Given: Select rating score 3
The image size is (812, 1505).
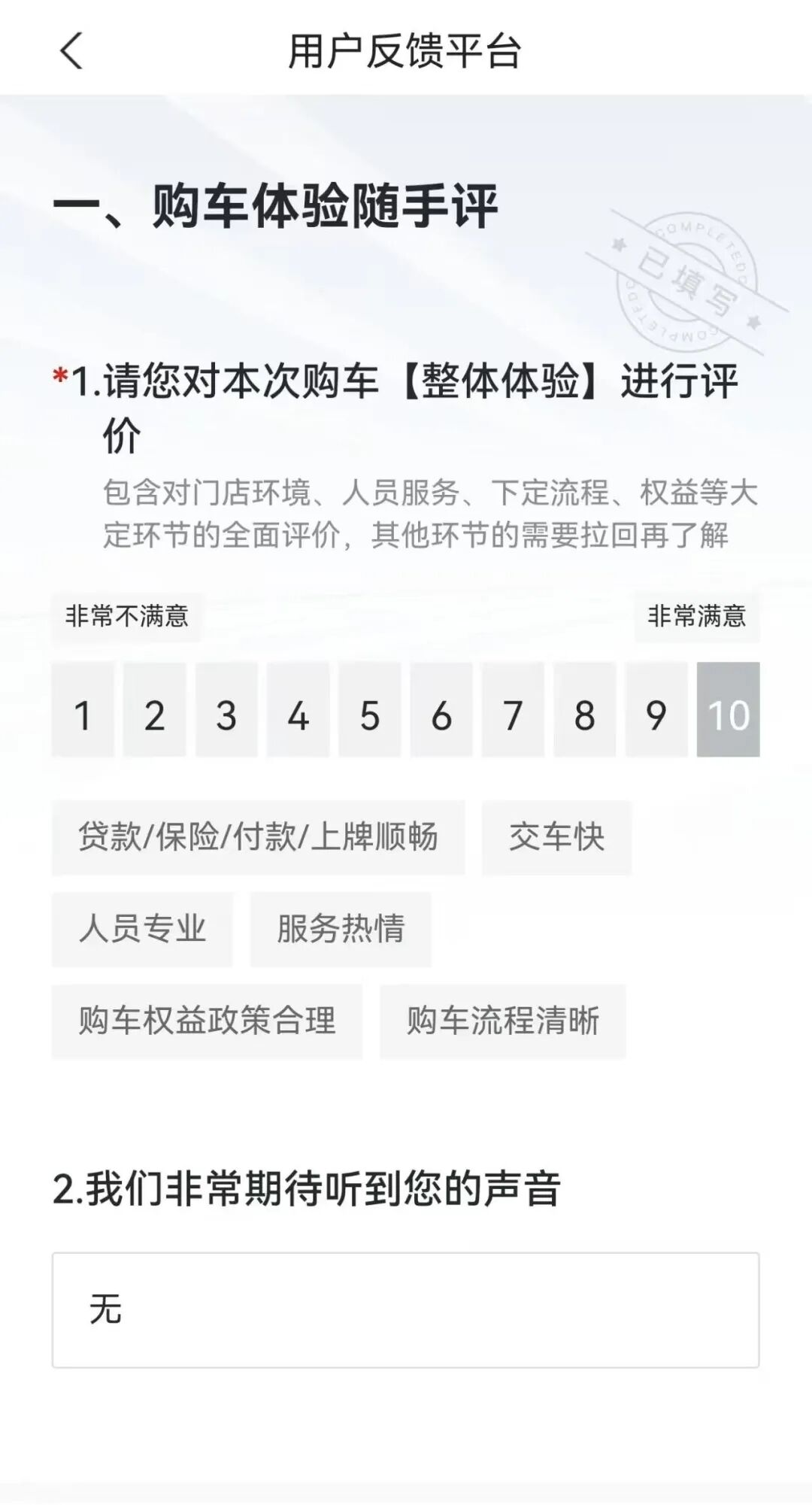Looking at the screenshot, I should [226, 709].
